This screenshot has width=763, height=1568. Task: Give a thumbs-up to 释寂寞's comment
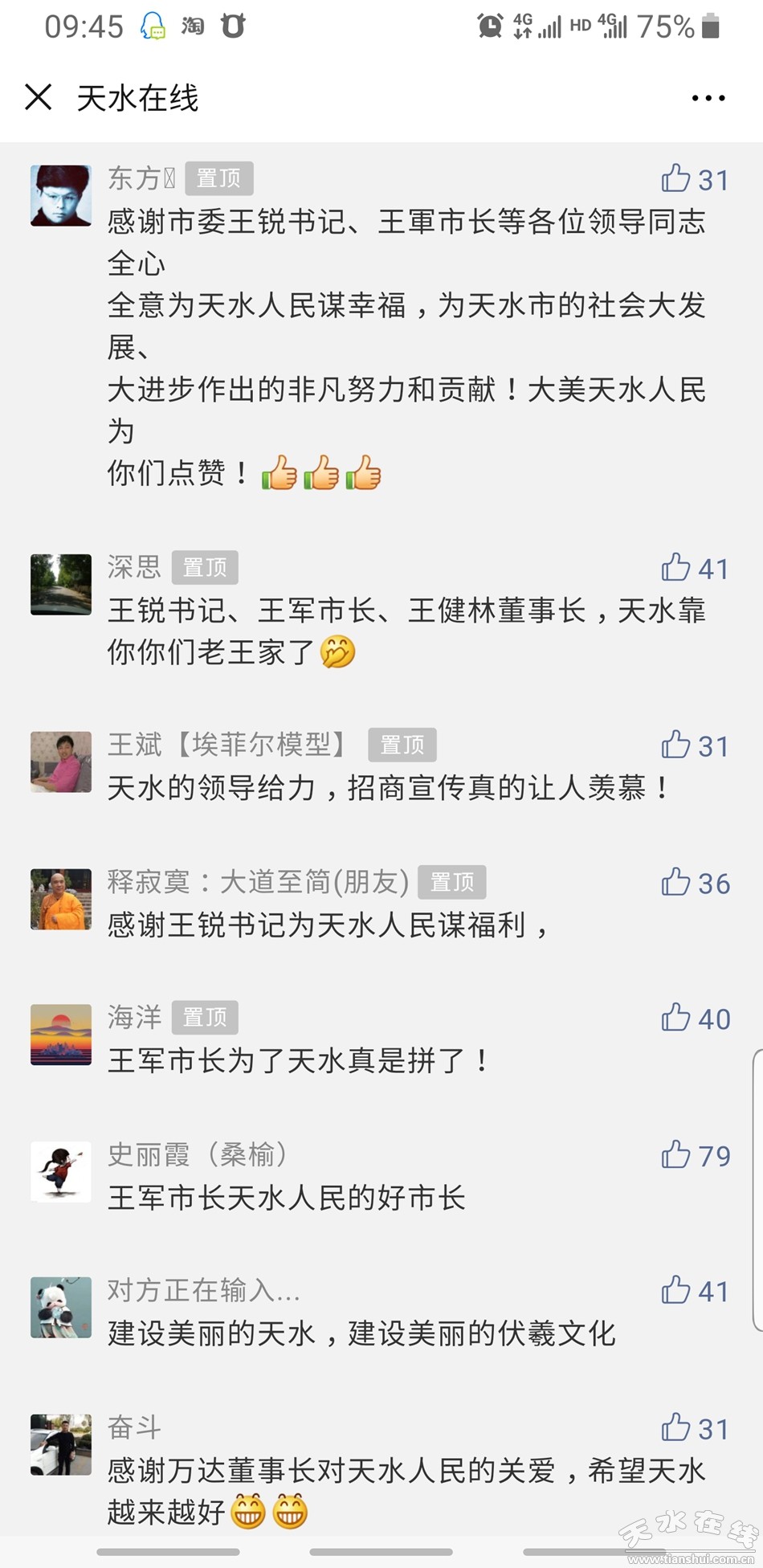point(676,883)
